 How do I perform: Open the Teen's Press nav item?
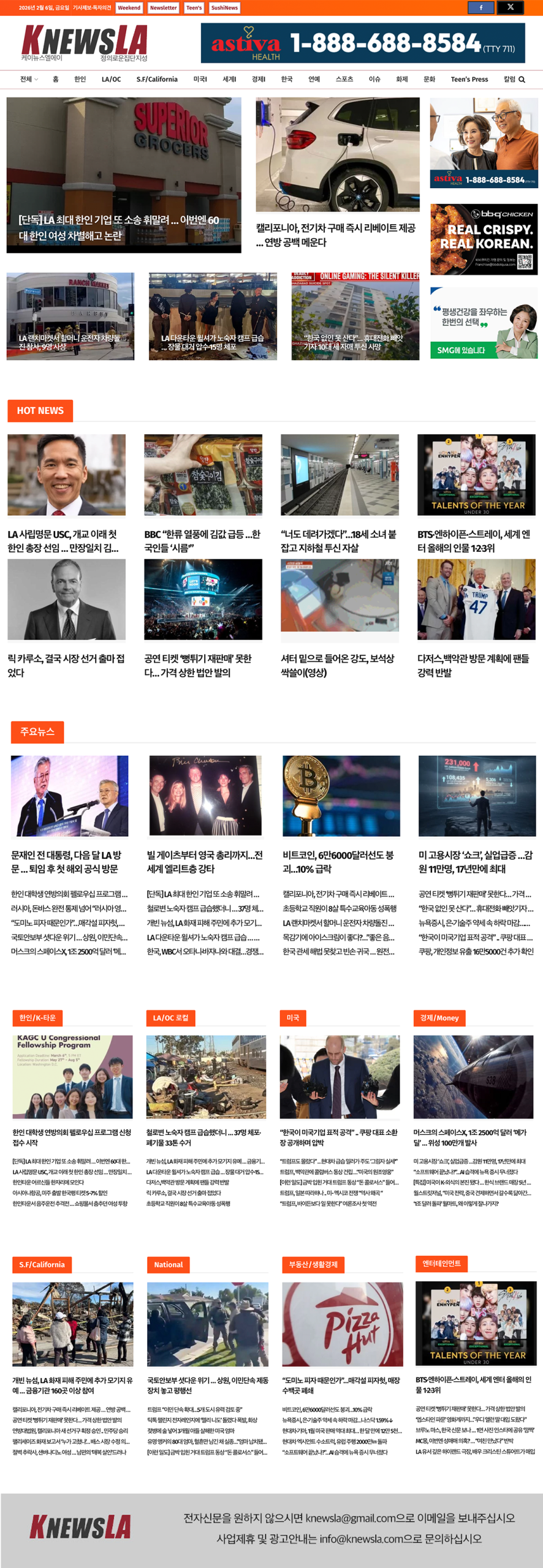(x=469, y=80)
